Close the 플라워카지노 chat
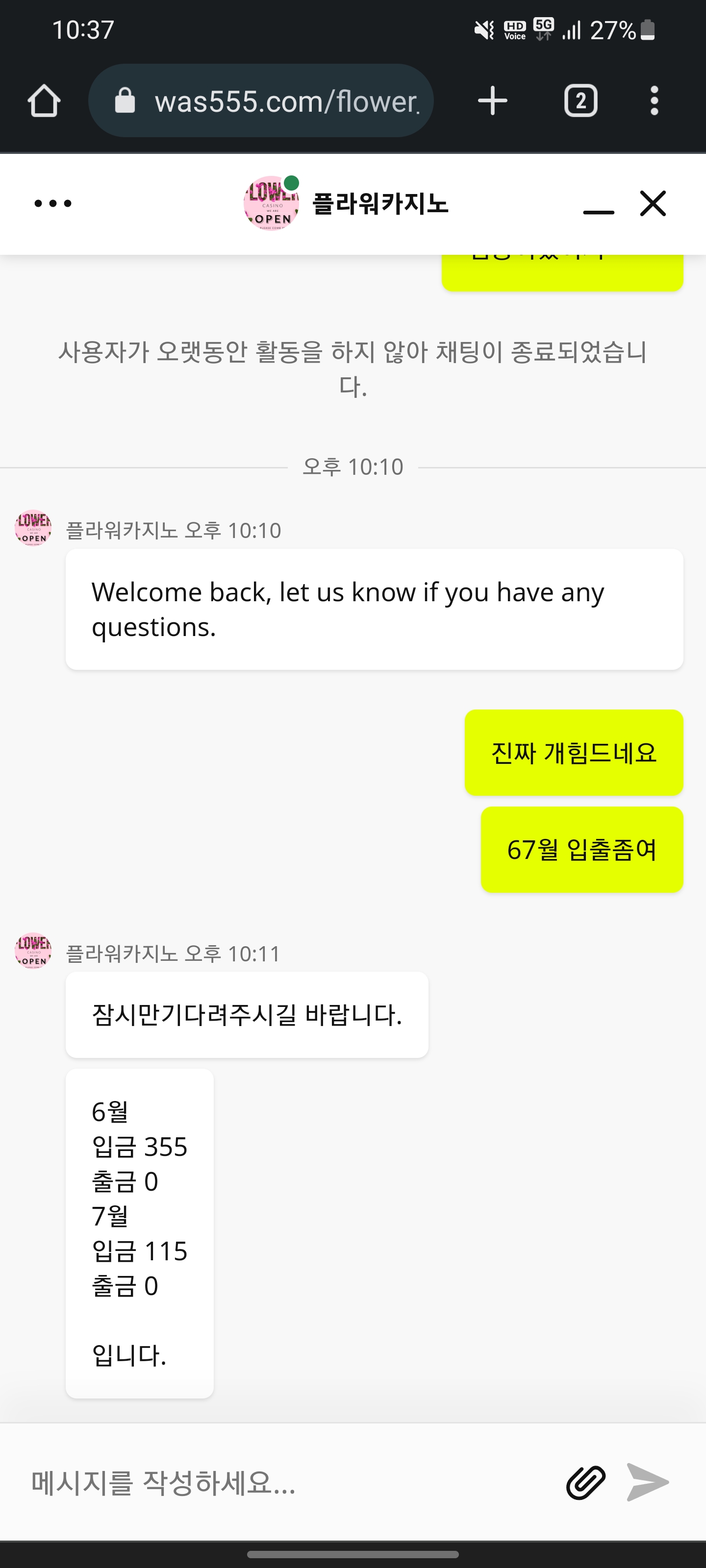The image size is (706, 1568). click(653, 203)
